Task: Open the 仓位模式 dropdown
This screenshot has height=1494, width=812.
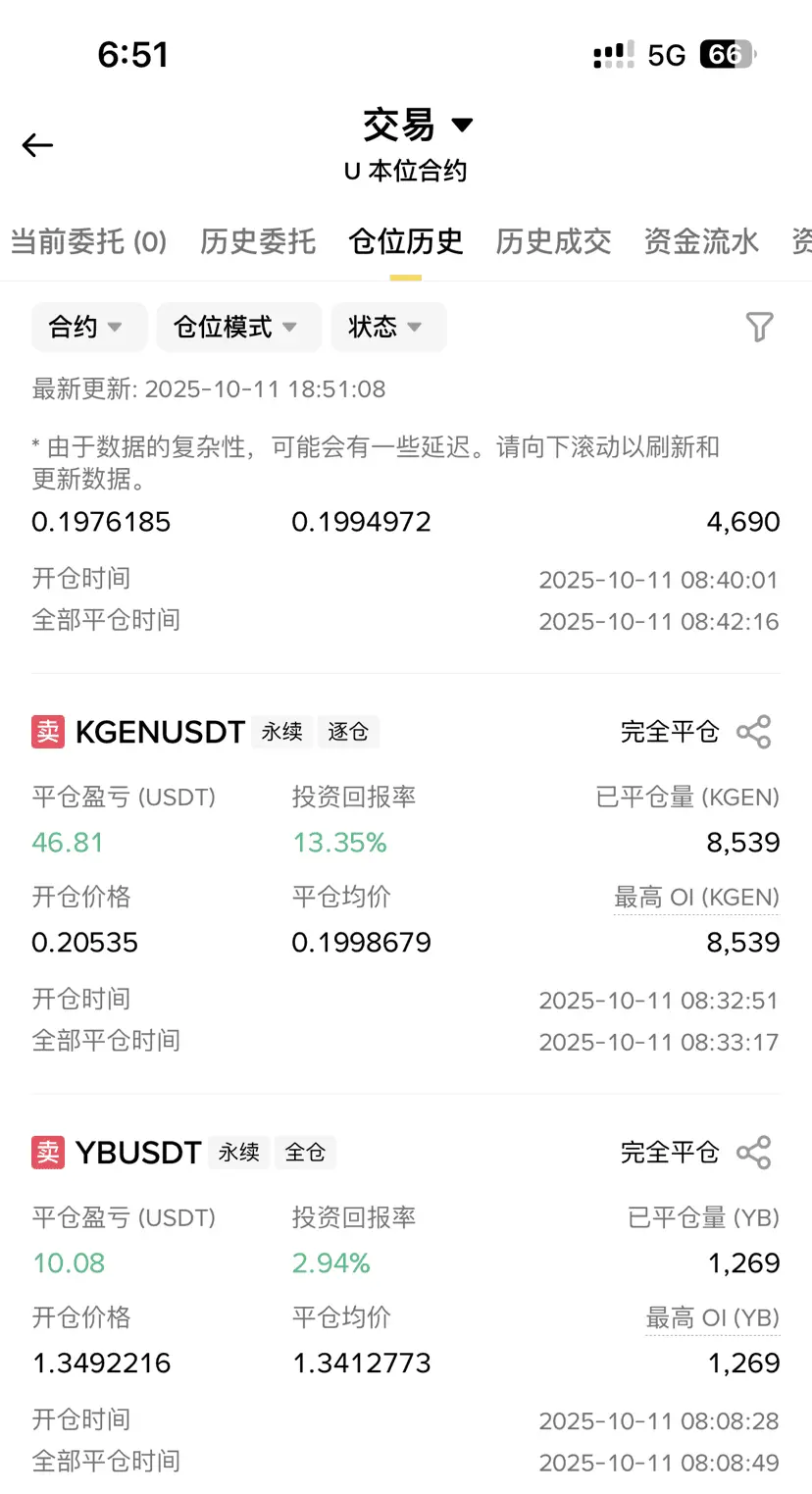Action: click(238, 327)
